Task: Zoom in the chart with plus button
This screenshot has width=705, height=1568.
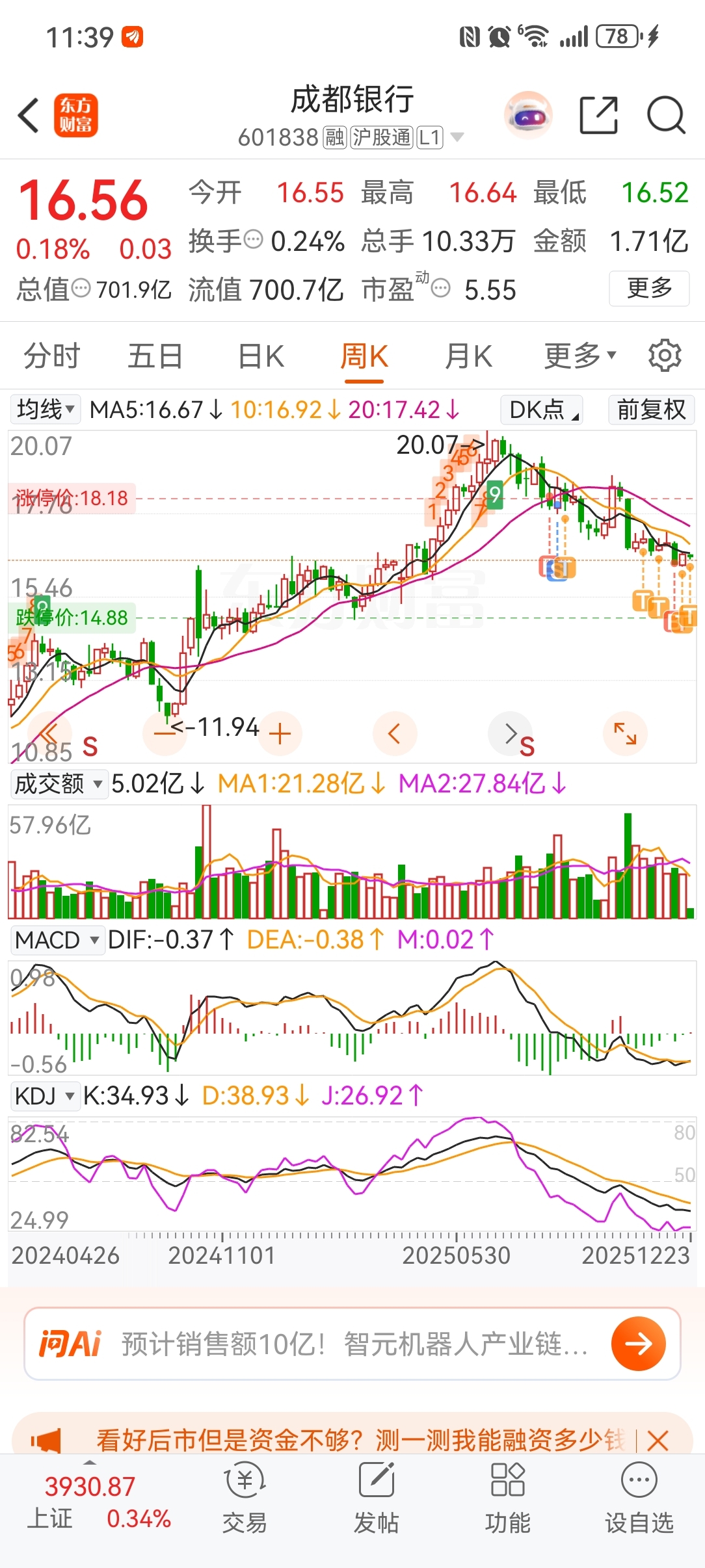Action: [280, 734]
